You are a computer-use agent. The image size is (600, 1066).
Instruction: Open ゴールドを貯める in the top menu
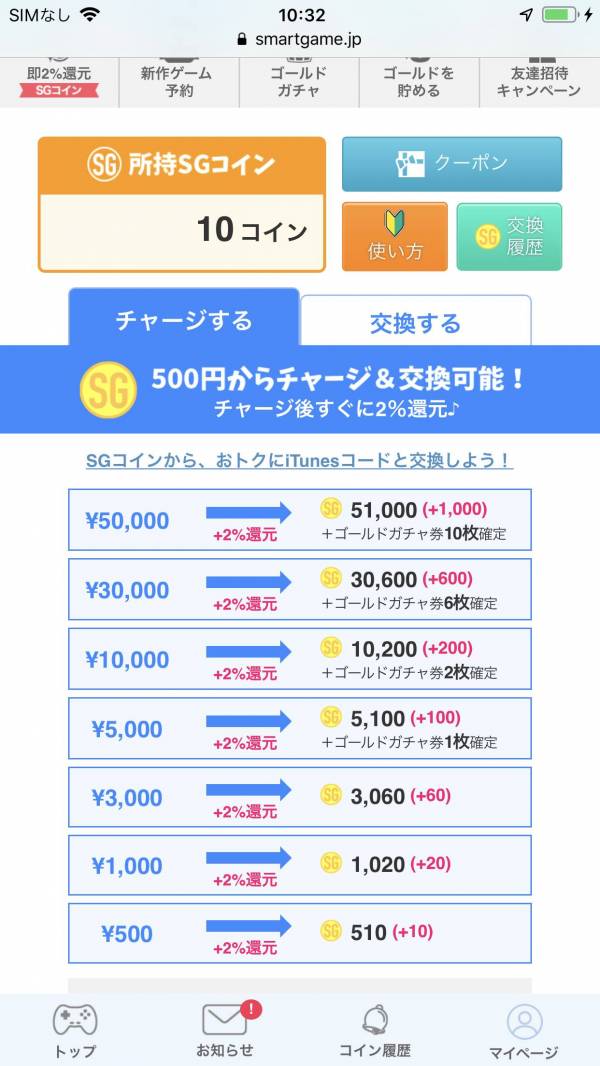pyautogui.click(x=419, y=82)
